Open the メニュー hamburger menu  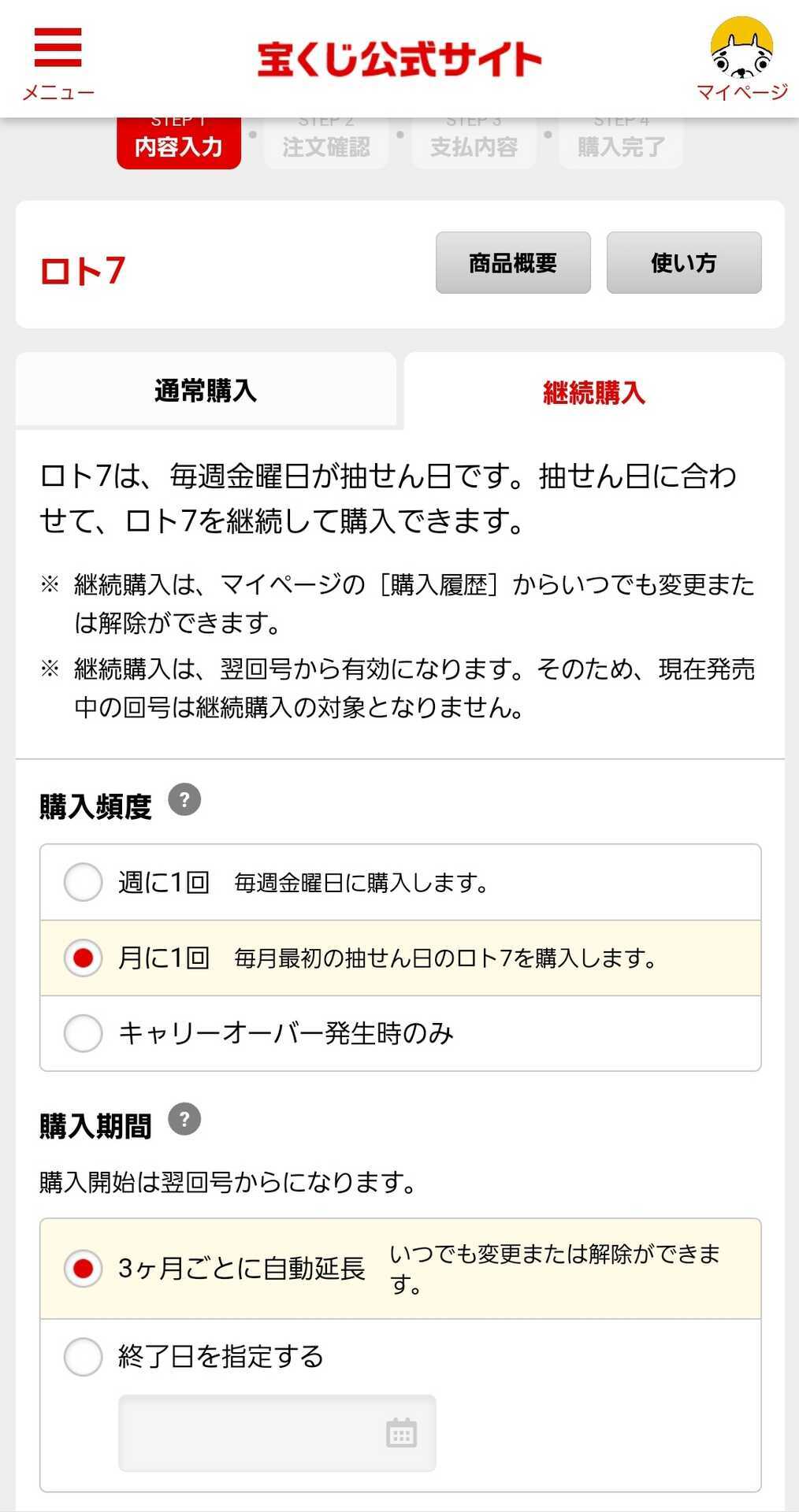tap(58, 63)
